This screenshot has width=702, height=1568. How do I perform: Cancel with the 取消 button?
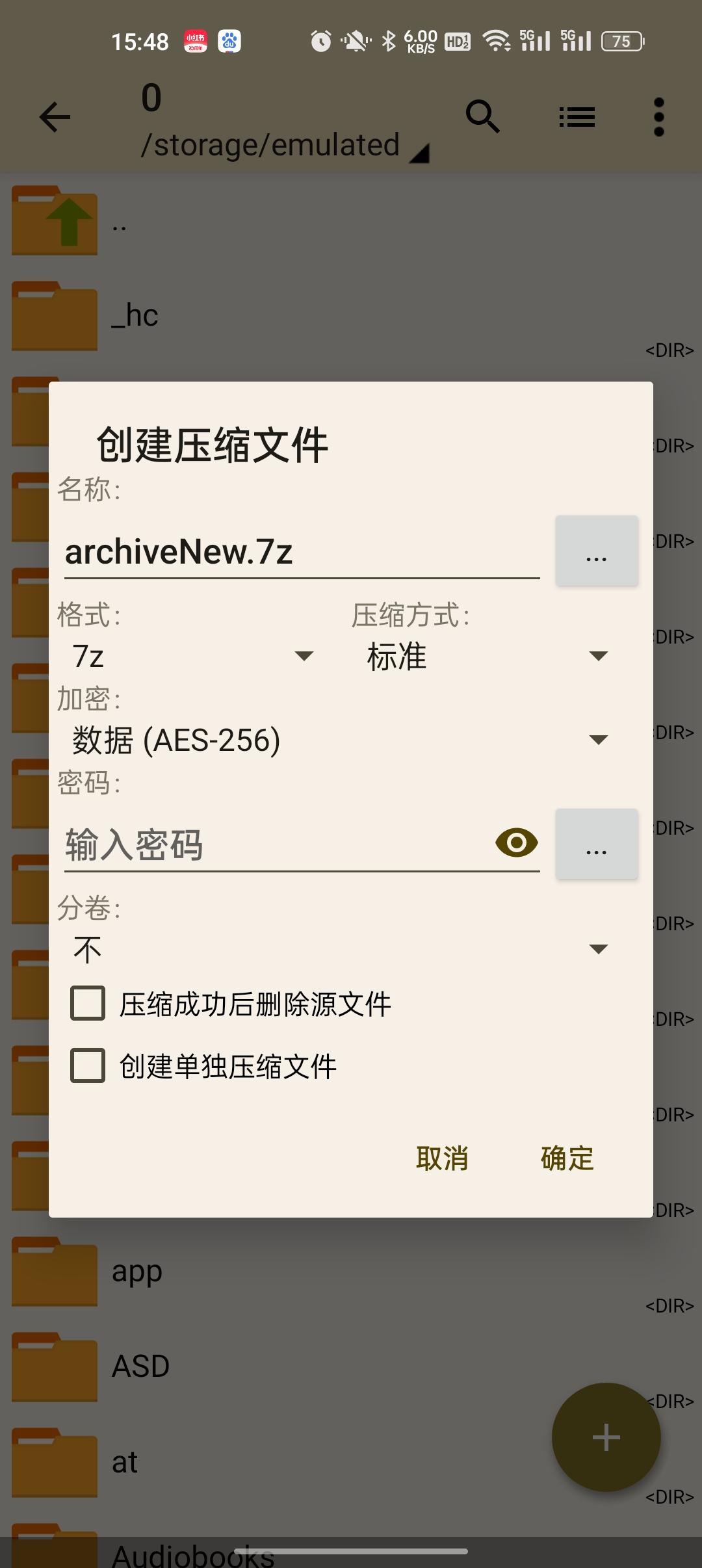click(x=442, y=1158)
